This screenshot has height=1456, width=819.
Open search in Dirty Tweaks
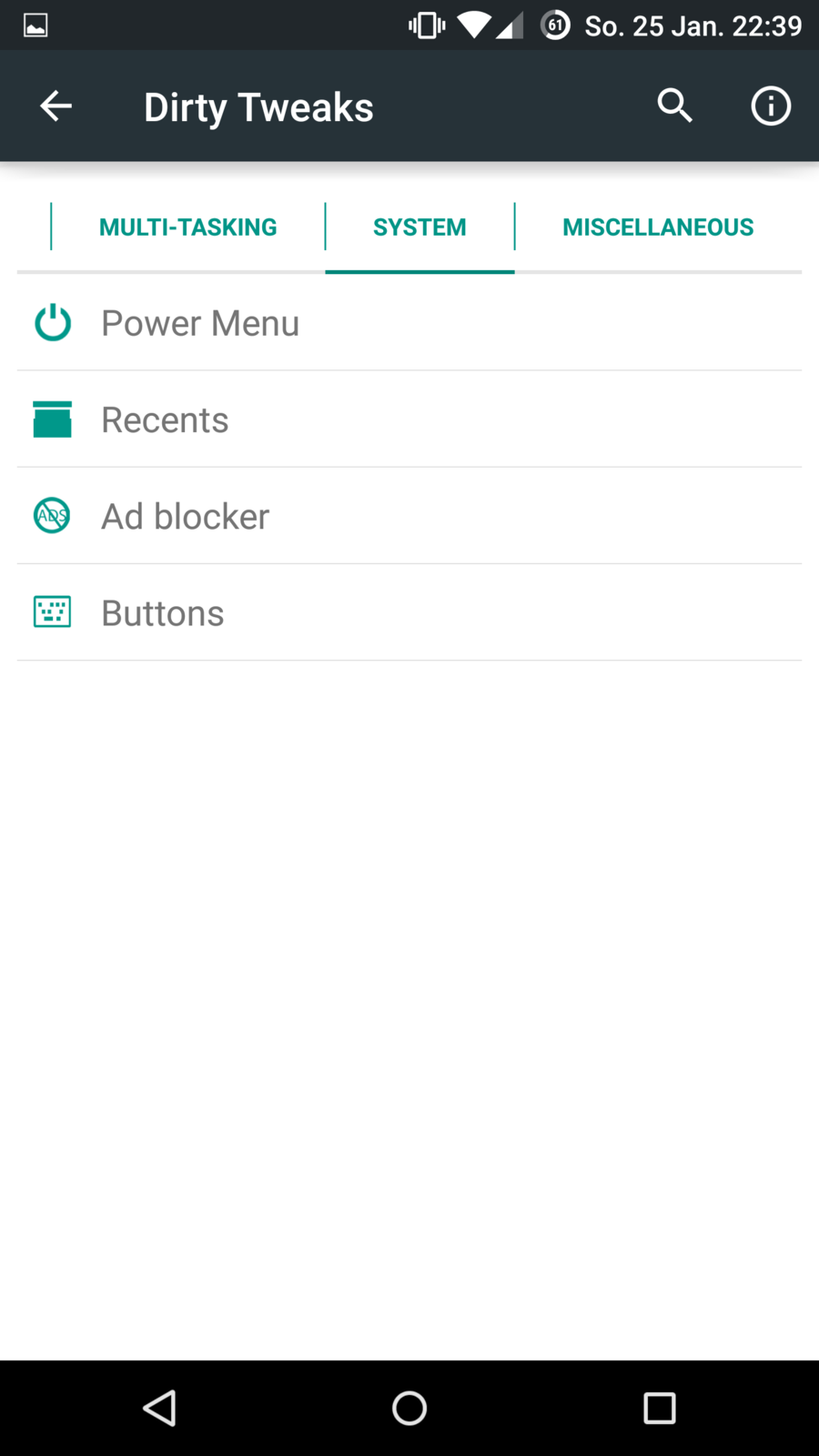point(674,106)
